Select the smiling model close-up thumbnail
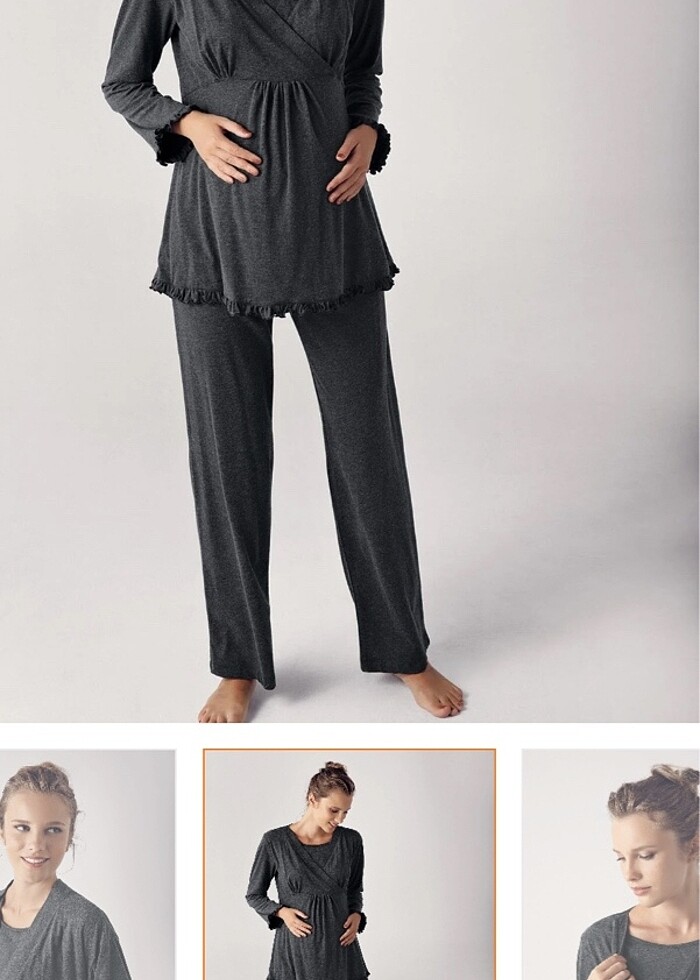This screenshot has height=980, width=700. coord(87,865)
